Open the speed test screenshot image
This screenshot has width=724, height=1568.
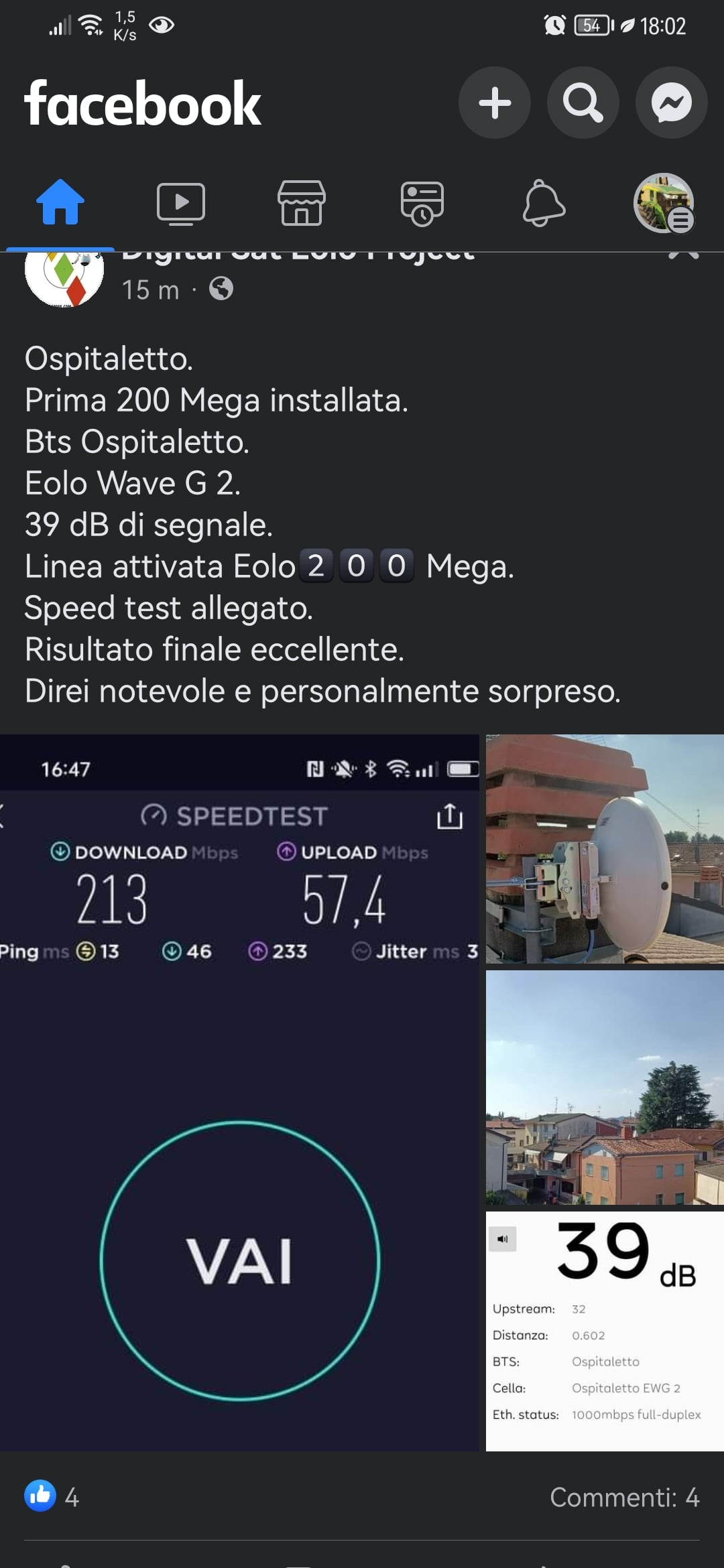(x=239, y=1092)
